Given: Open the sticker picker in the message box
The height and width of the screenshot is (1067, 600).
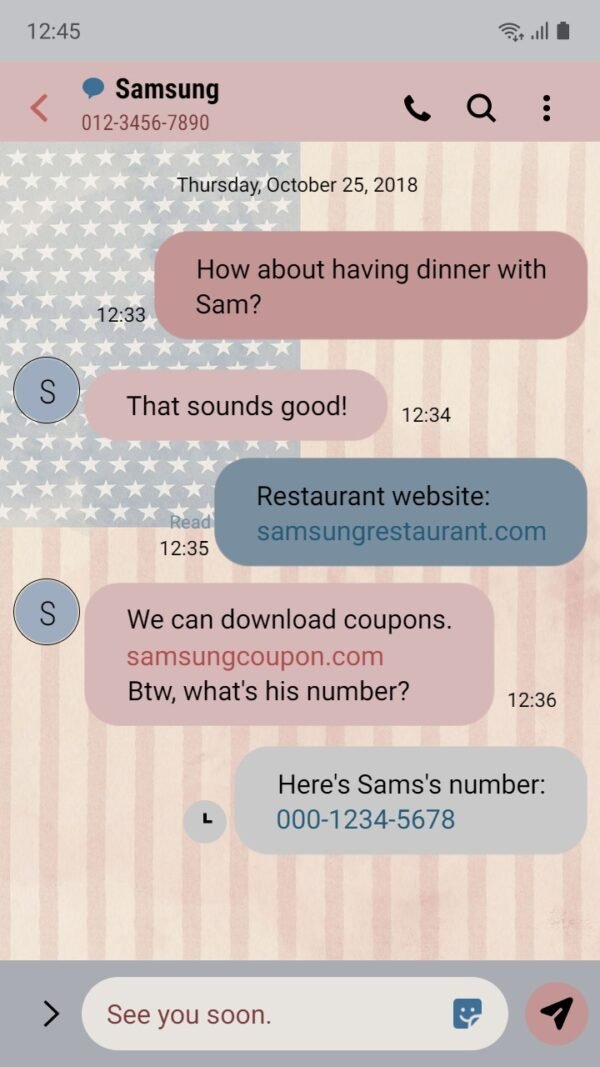Looking at the screenshot, I should pos(467,1014).
